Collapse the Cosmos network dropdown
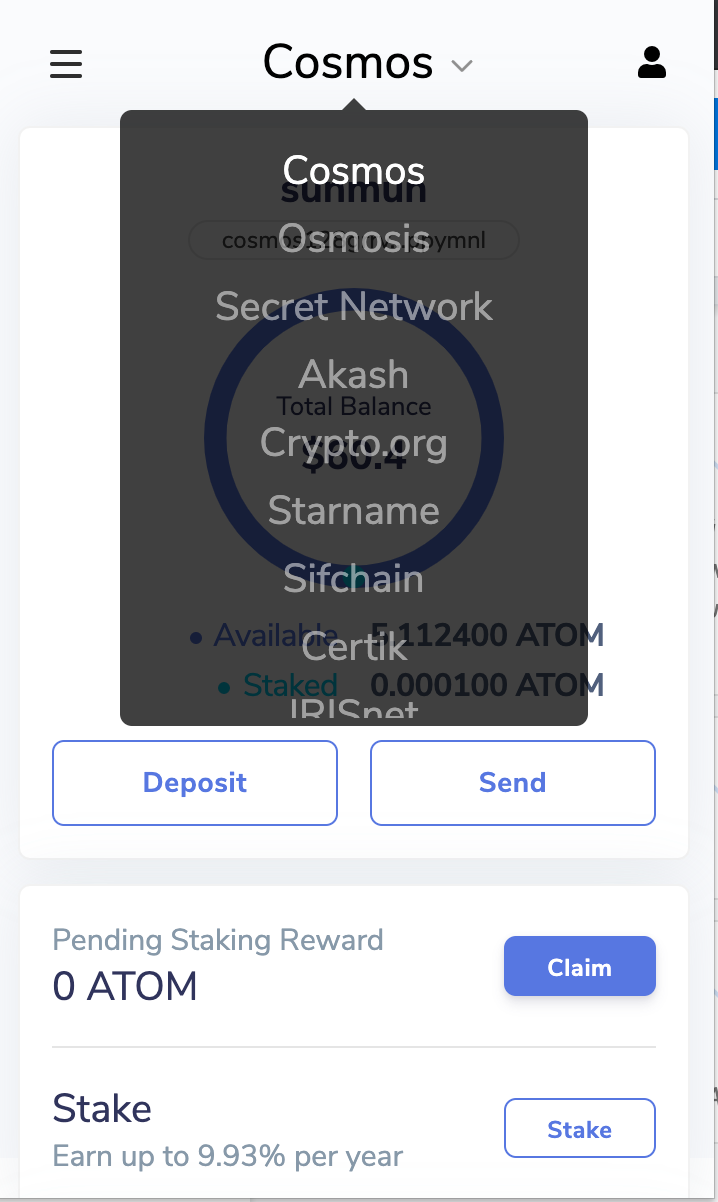Screen dimensions: 718x1202 (366, 63)
